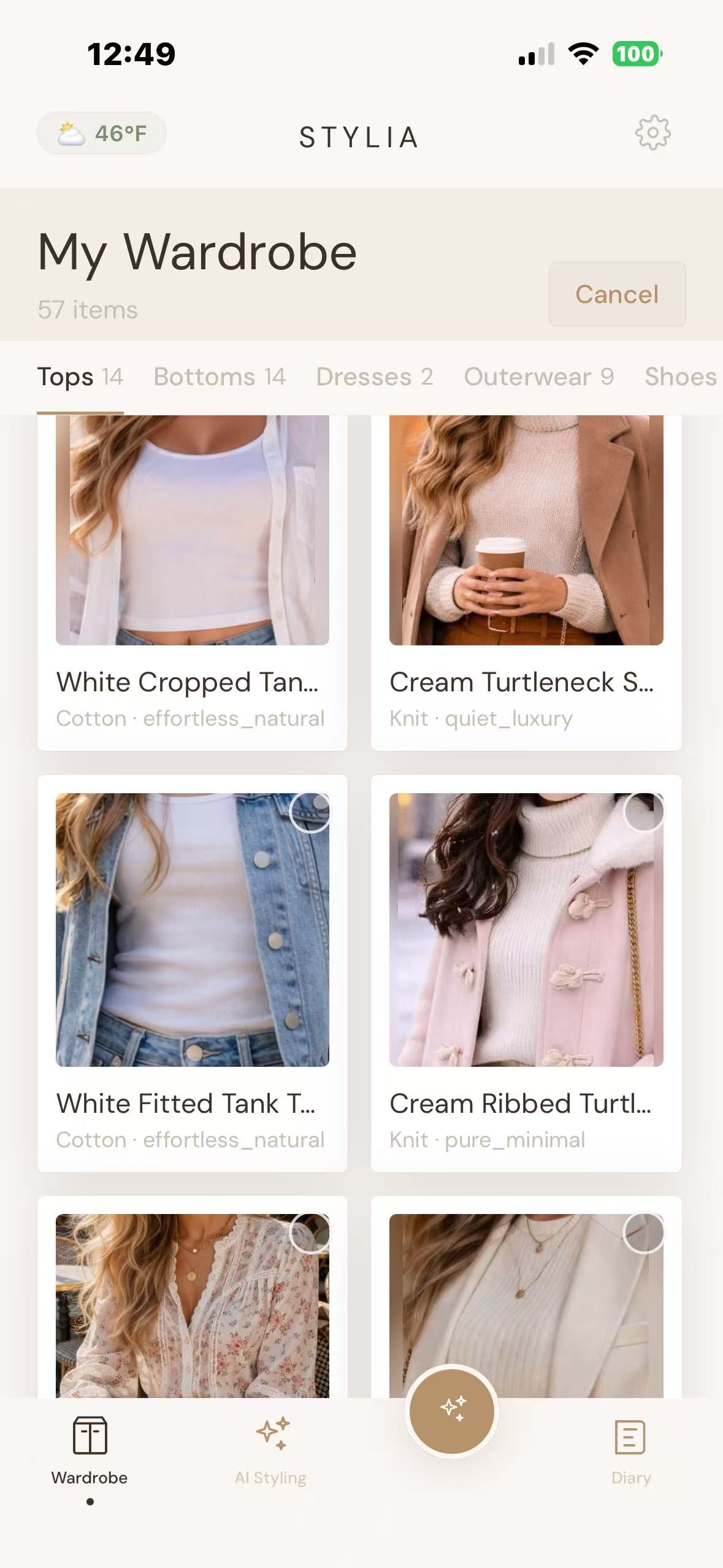Switch to the Dresses category tab
Image resolution: width=723 pixels, height=1568 pixels.
tap(374, 377)
